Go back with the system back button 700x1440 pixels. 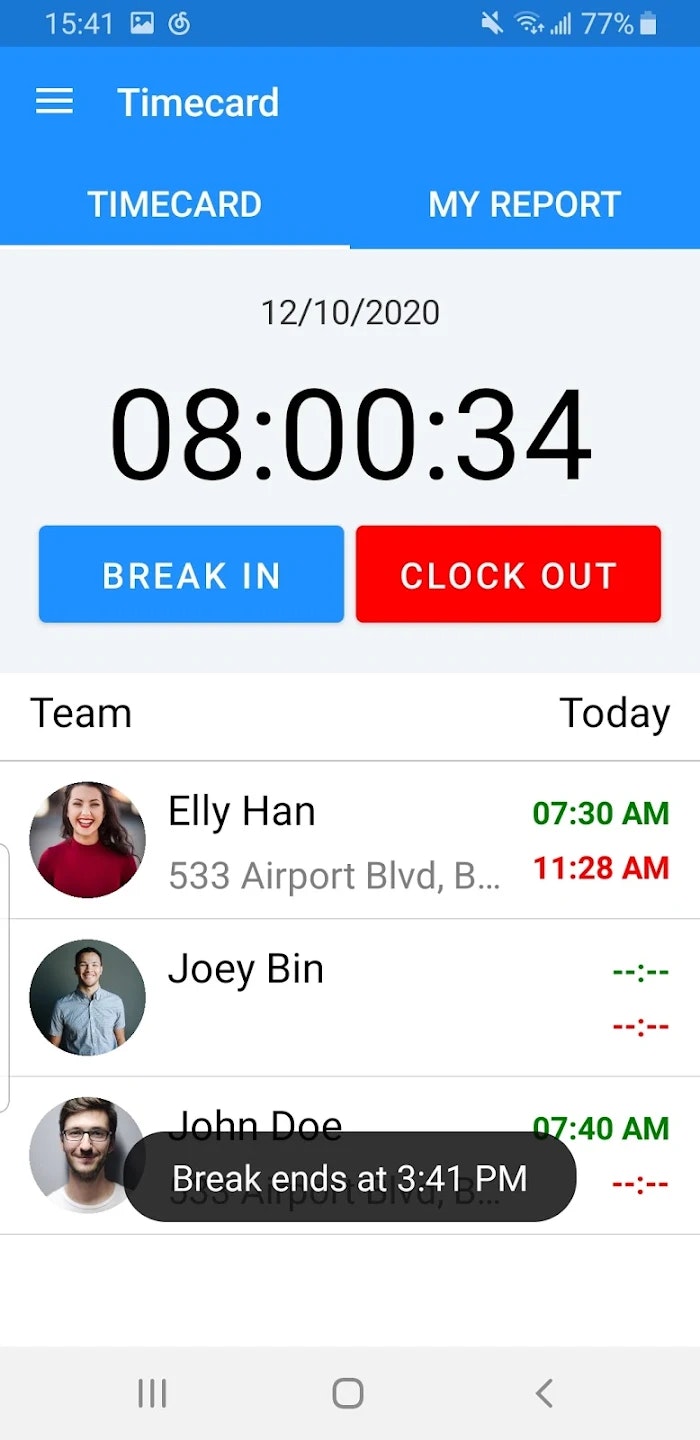click(544, 1393)
